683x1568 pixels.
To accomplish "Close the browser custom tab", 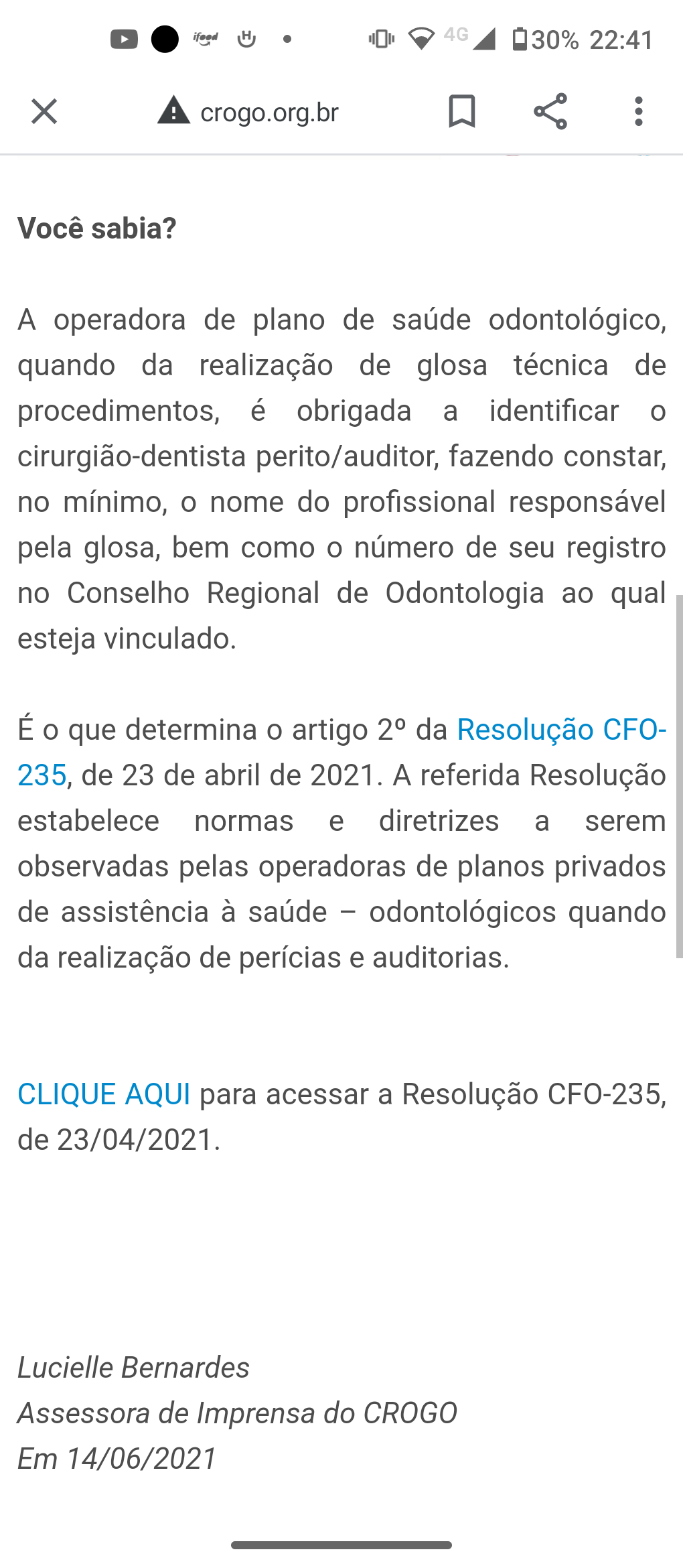I will (x=44, y=111).
